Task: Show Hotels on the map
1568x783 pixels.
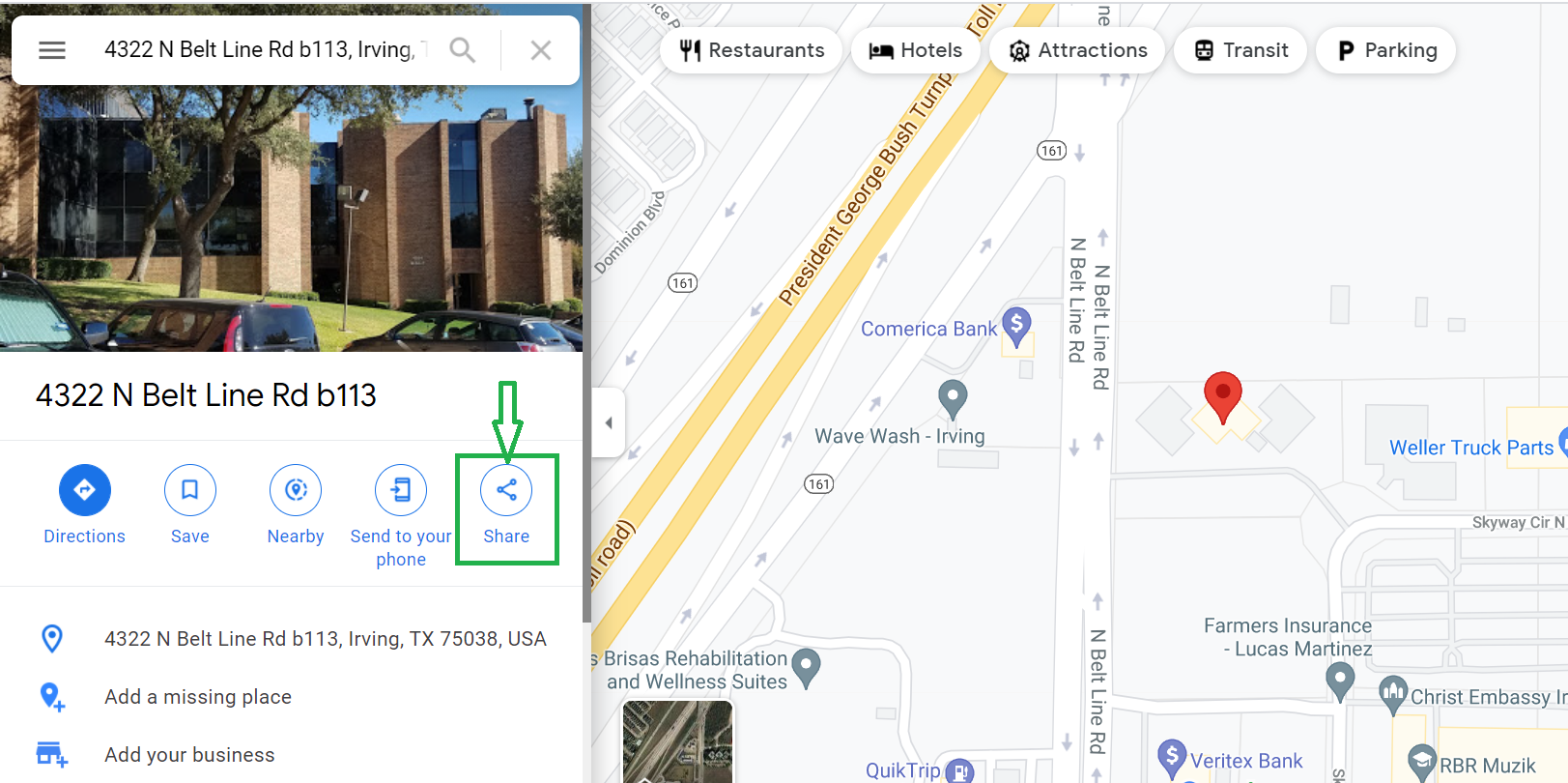Action: point(915,50)
